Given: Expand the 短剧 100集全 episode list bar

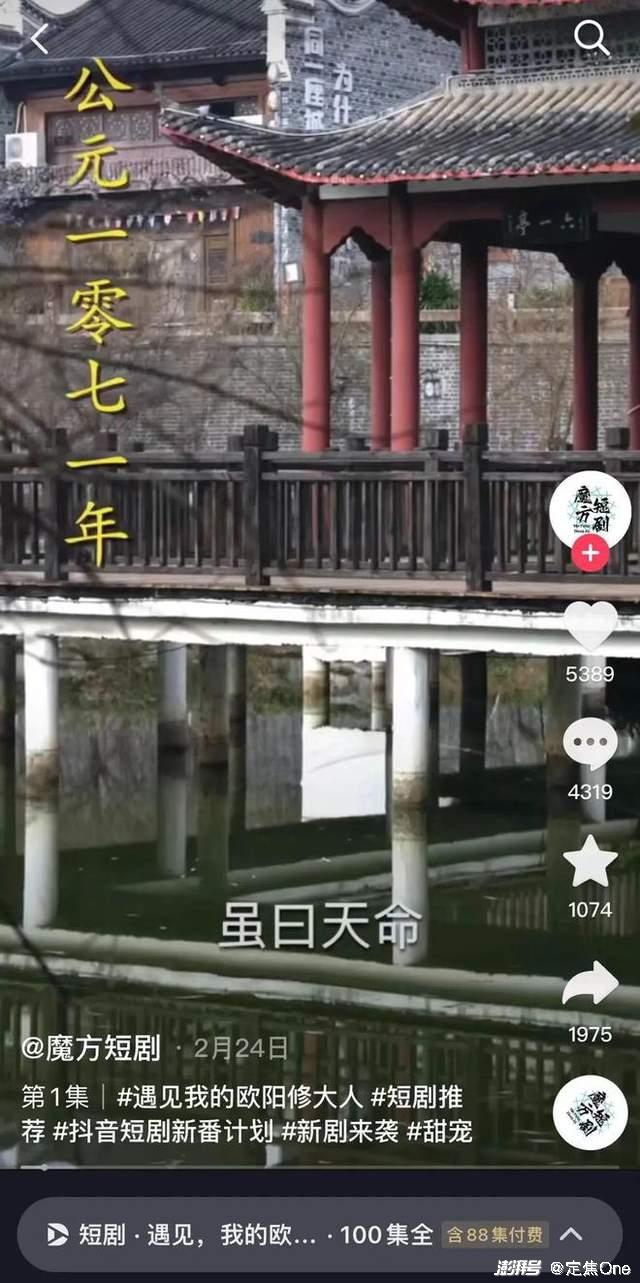Looking at the screenshot, I should click(320, 1234).
